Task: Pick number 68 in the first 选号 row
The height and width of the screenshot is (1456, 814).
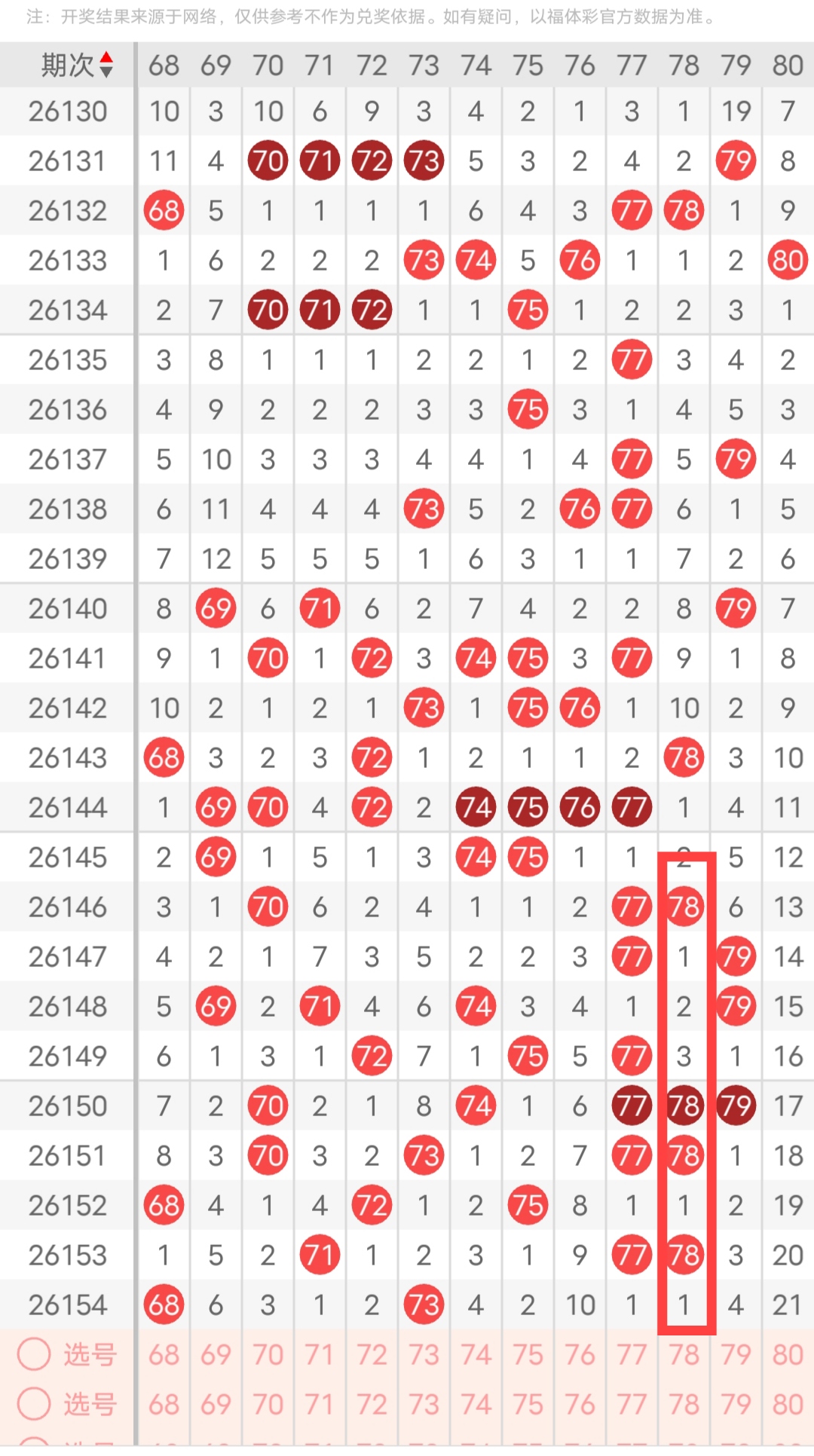Action: pos(164,1355)
